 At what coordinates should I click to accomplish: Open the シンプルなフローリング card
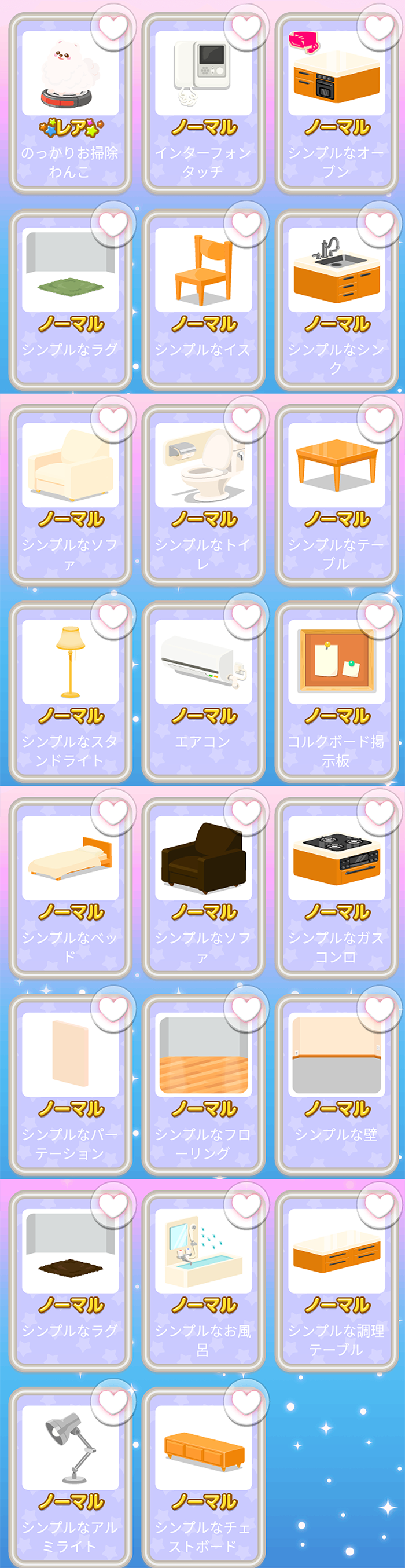pyautogui.click(x=203, y=1085)
